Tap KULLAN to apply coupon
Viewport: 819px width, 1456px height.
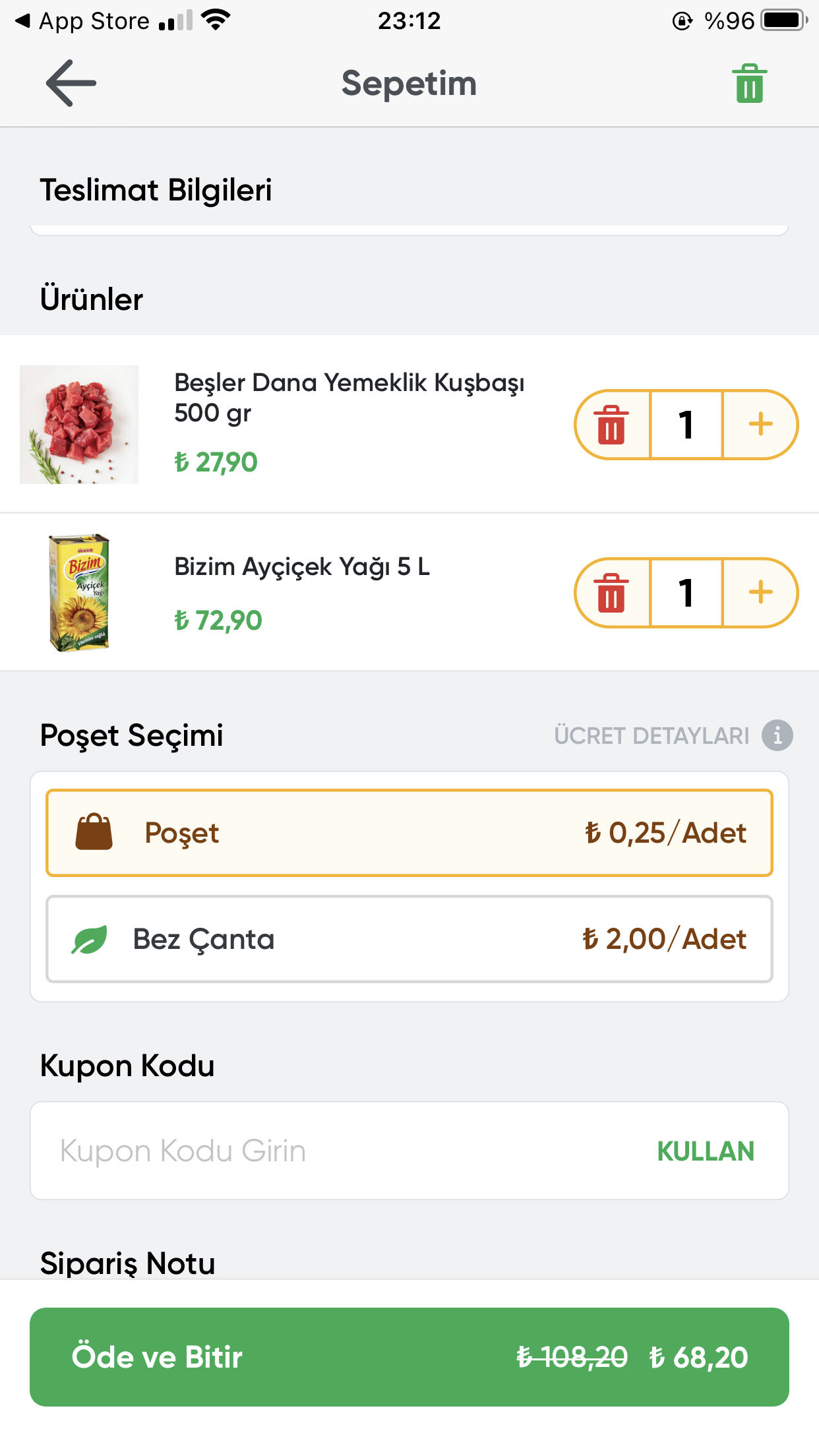click(705, 1151)
